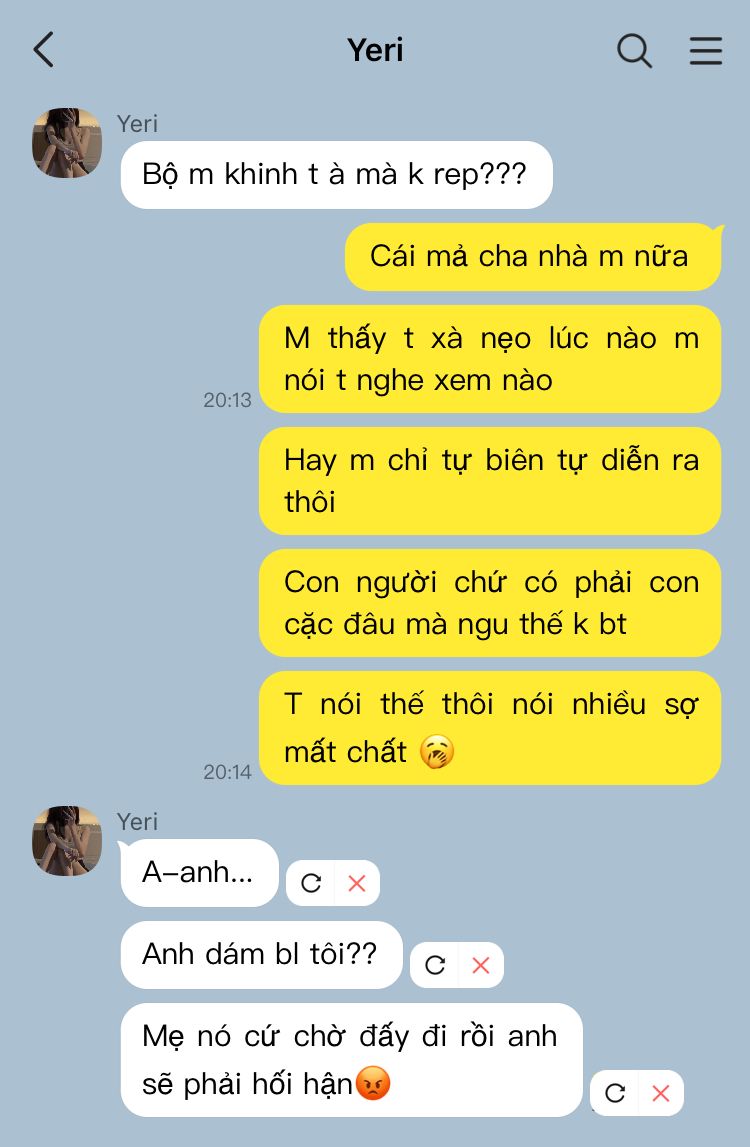This screenshot has height=1147, width=750.
Task: Delete the "Anh dám bl tôi??" message
Action: 481,965
